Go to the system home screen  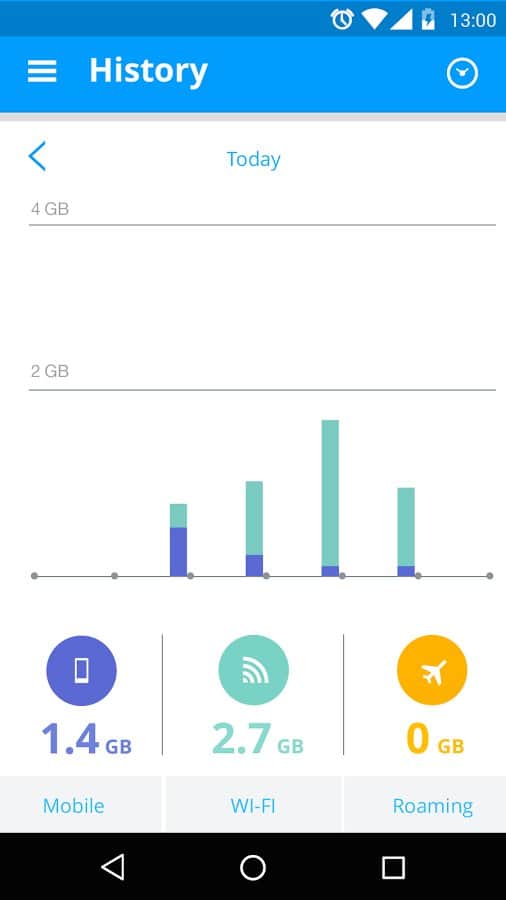253,867
